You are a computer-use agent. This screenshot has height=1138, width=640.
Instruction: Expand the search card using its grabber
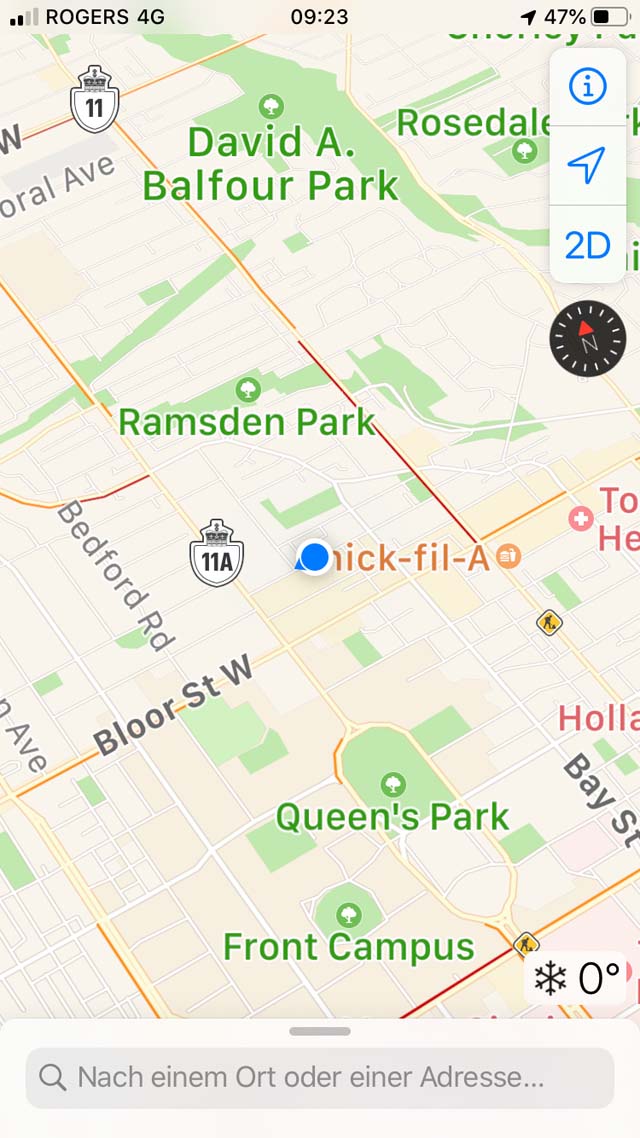[320, 1031]
